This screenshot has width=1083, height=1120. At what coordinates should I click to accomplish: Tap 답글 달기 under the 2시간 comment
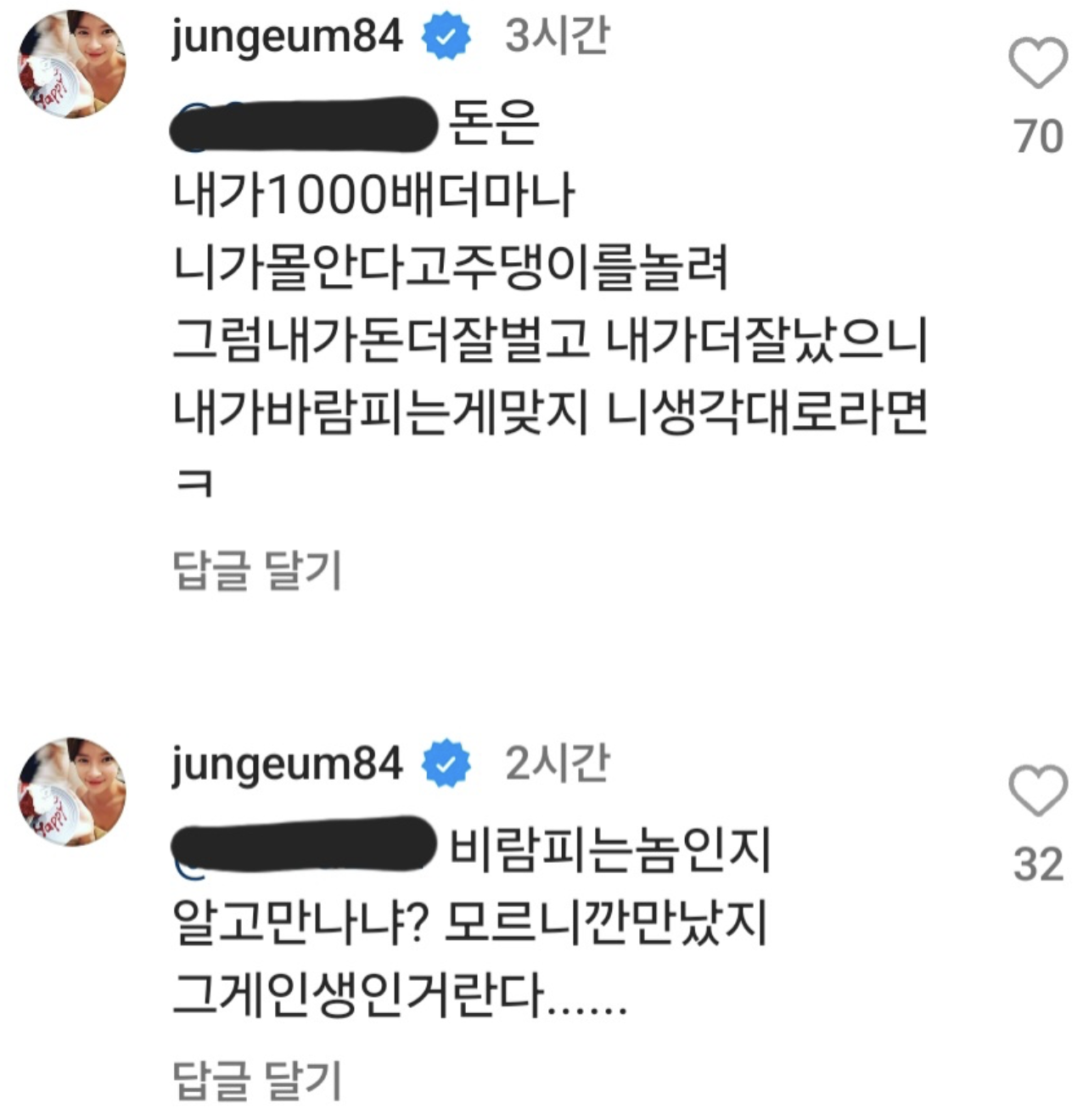click(257, 1079)
